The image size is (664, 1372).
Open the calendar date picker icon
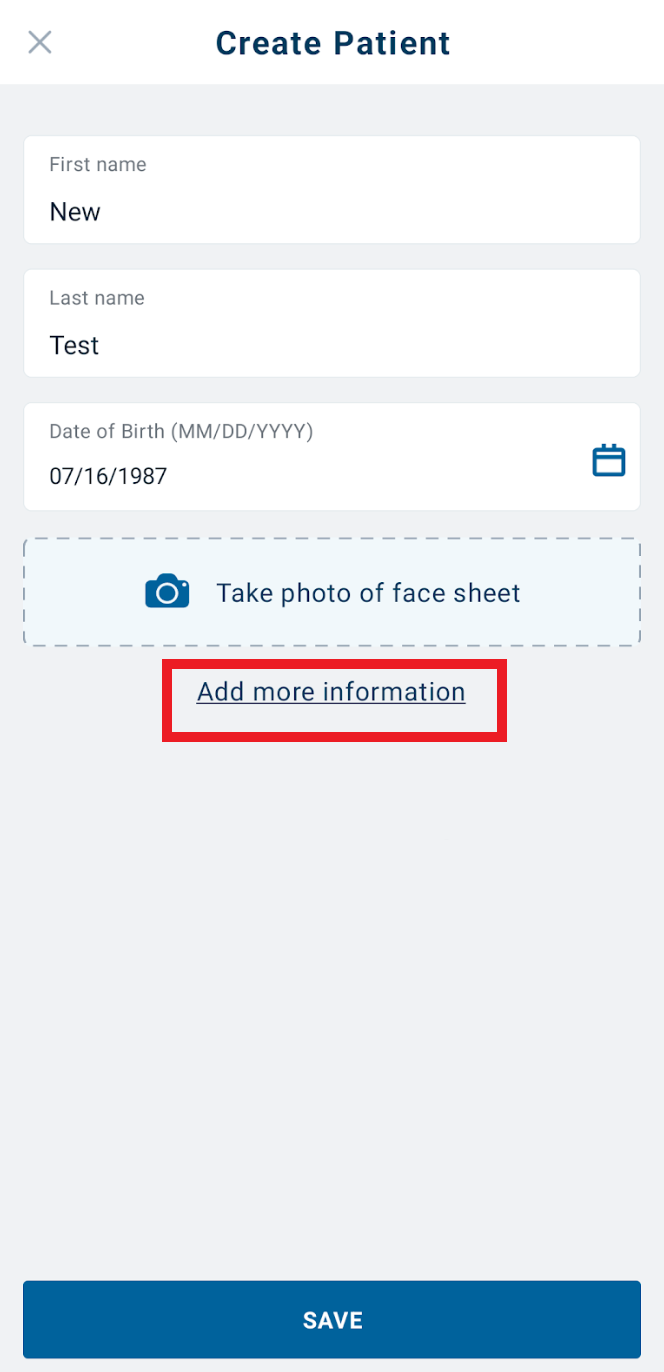pos(609,460)
